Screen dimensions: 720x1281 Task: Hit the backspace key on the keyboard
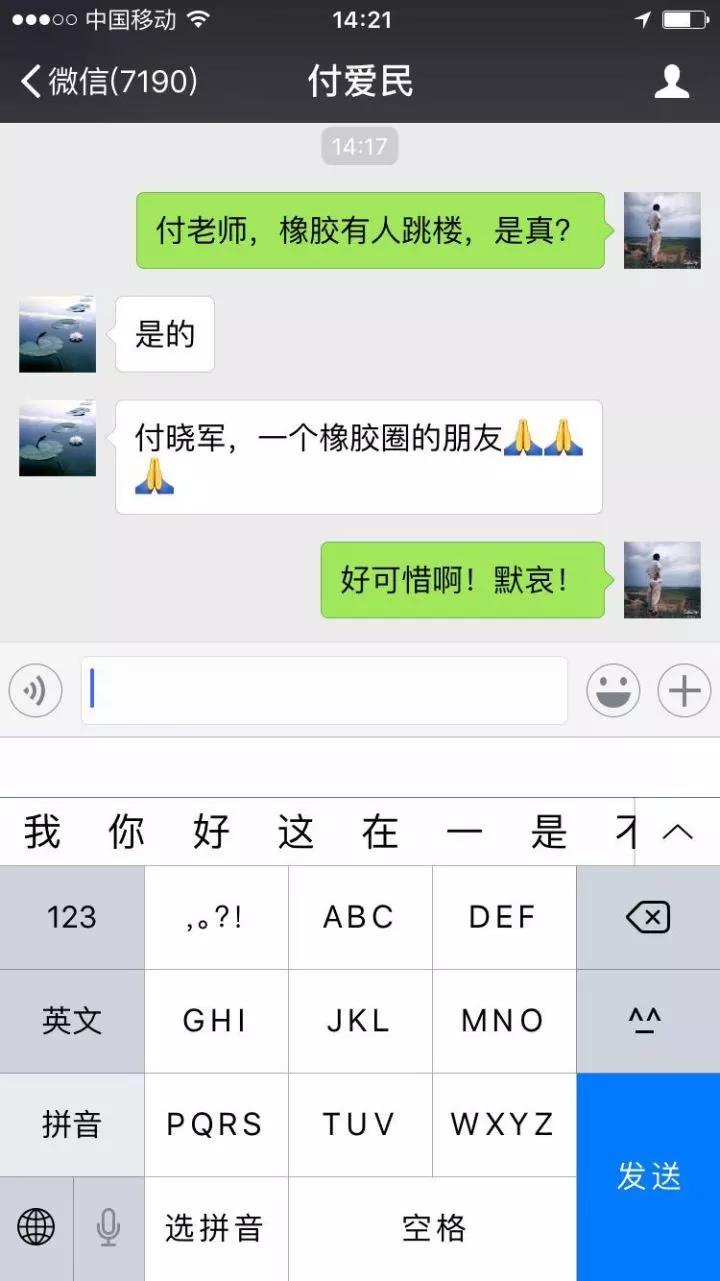[648, 917]
